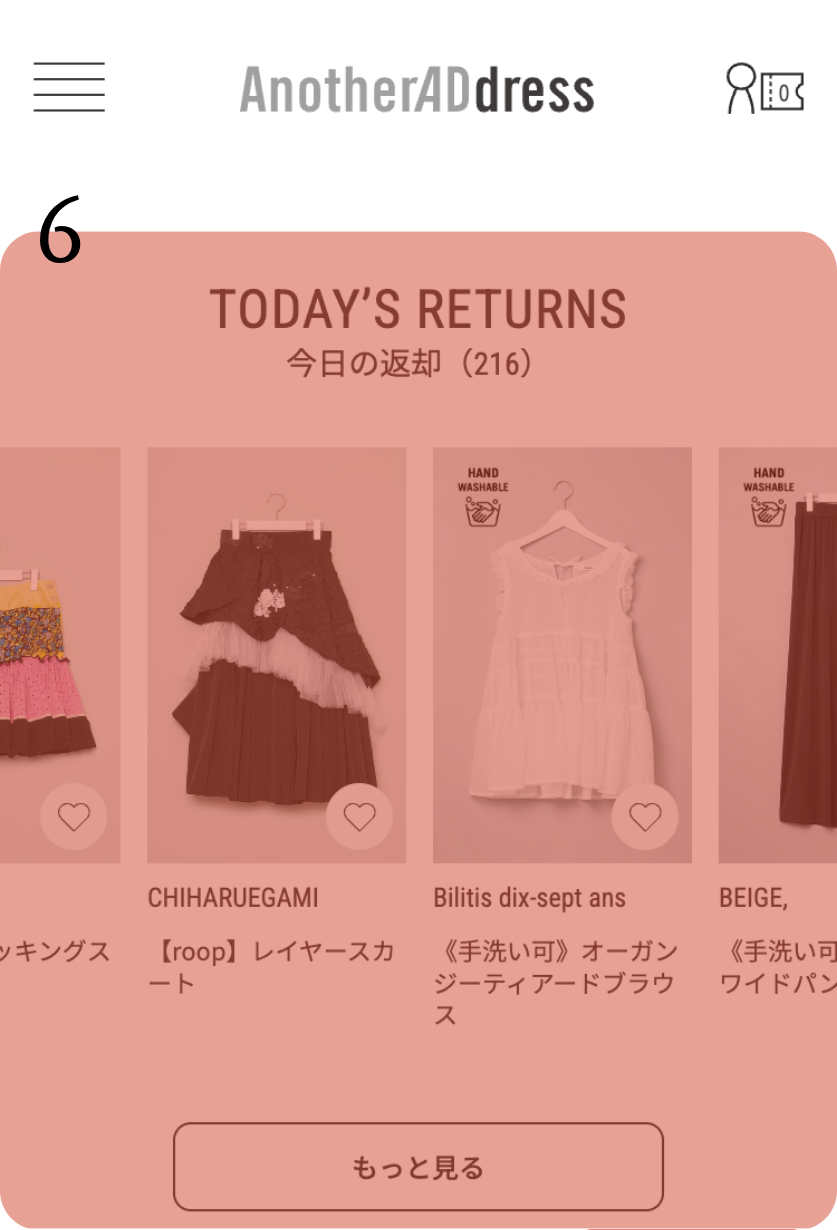Open the account and coupon icon
This screenshot has width=837, height=1230.
[x=765, y=89]
